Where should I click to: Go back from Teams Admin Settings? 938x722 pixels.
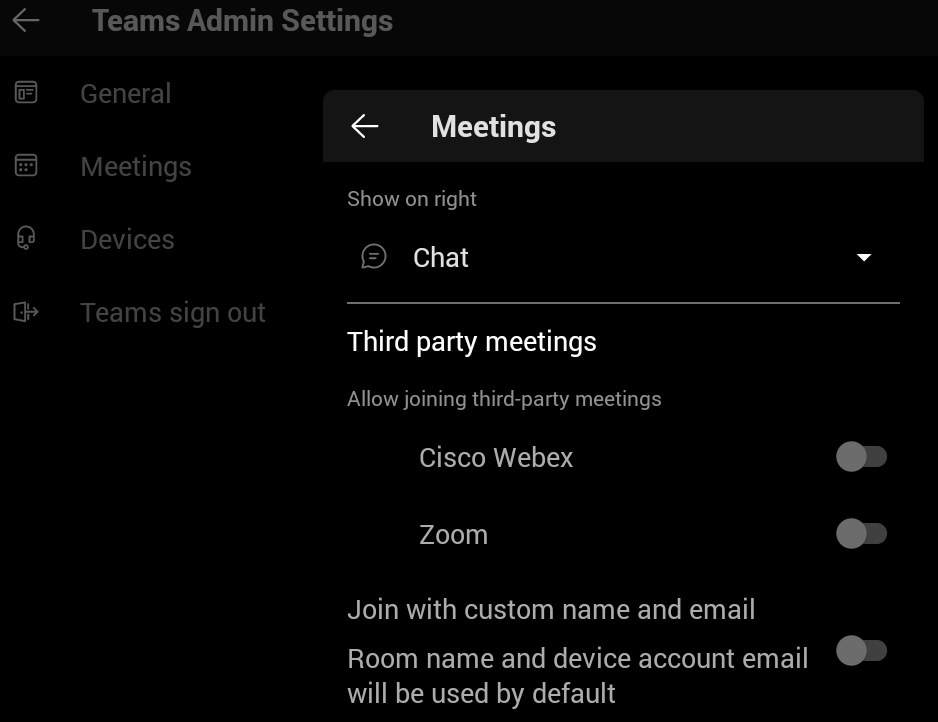coord(26,20)
